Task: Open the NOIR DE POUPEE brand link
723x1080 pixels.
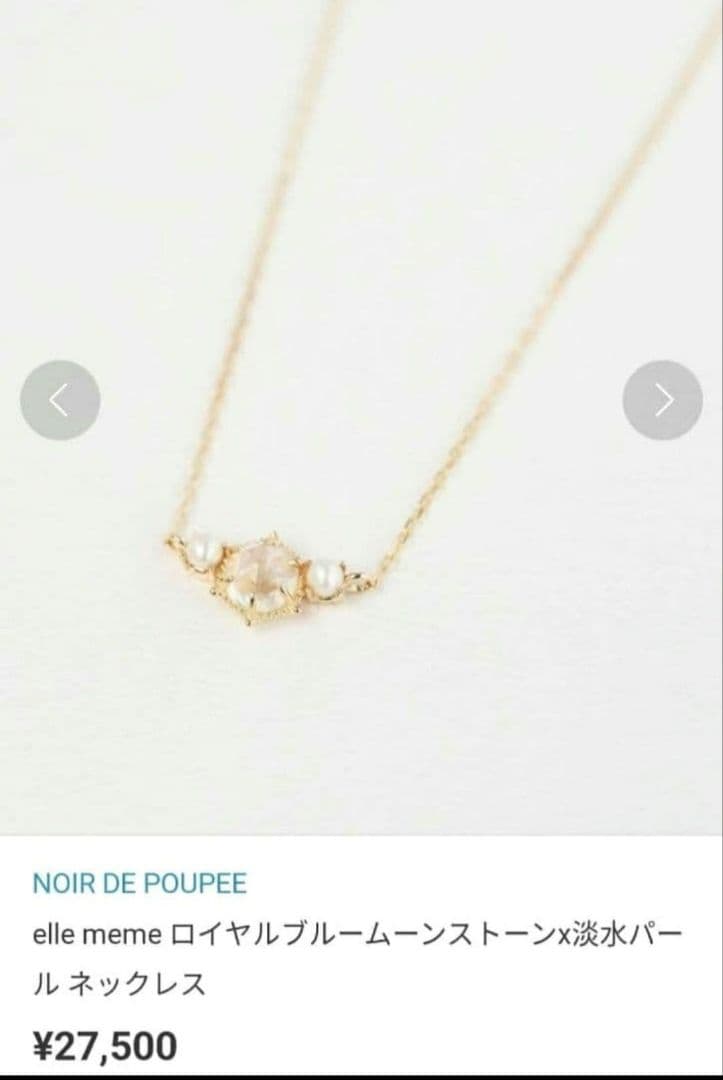Action: 140,884
